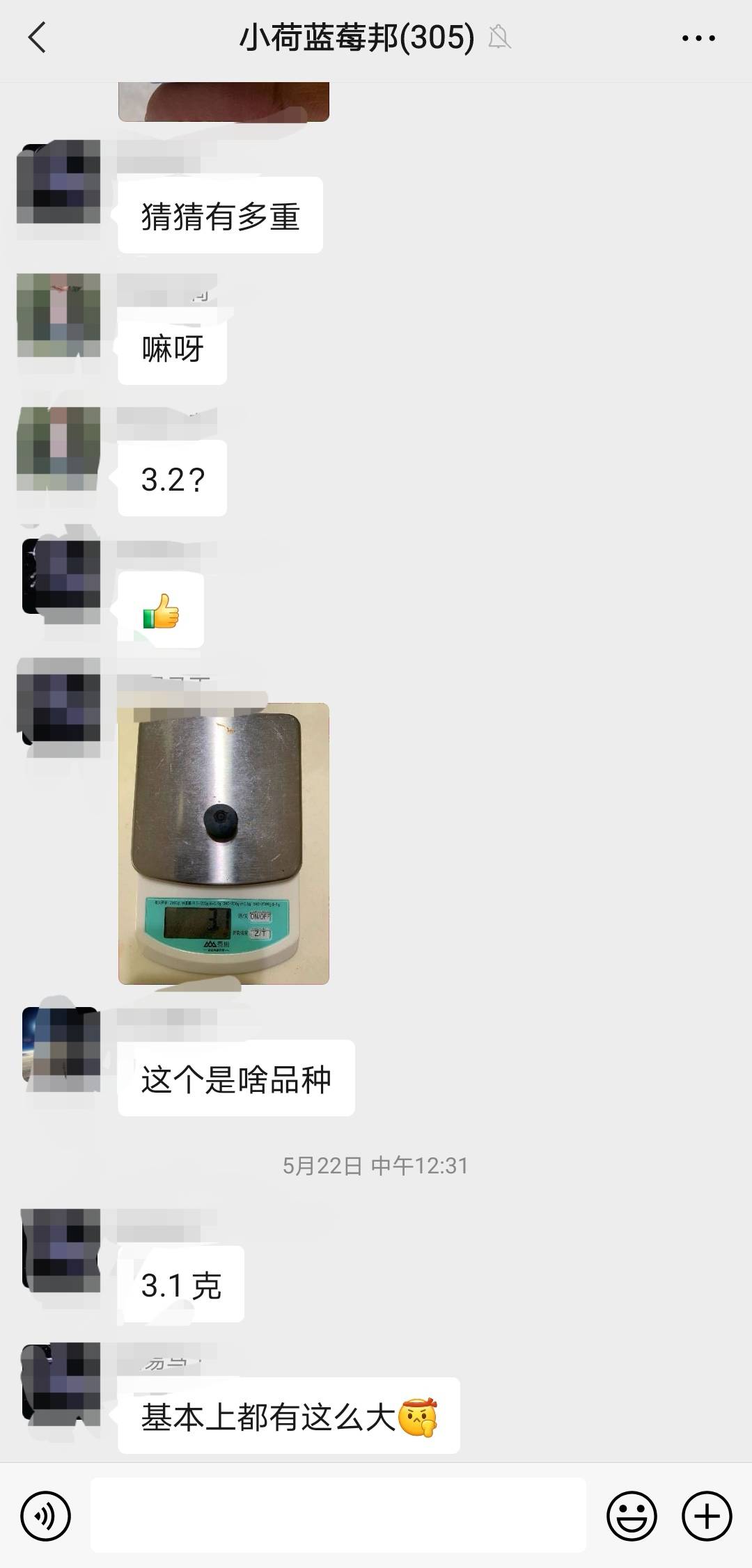Focus the message text field
This screenshot has width=752, height=1568.
coord(338,1516)
